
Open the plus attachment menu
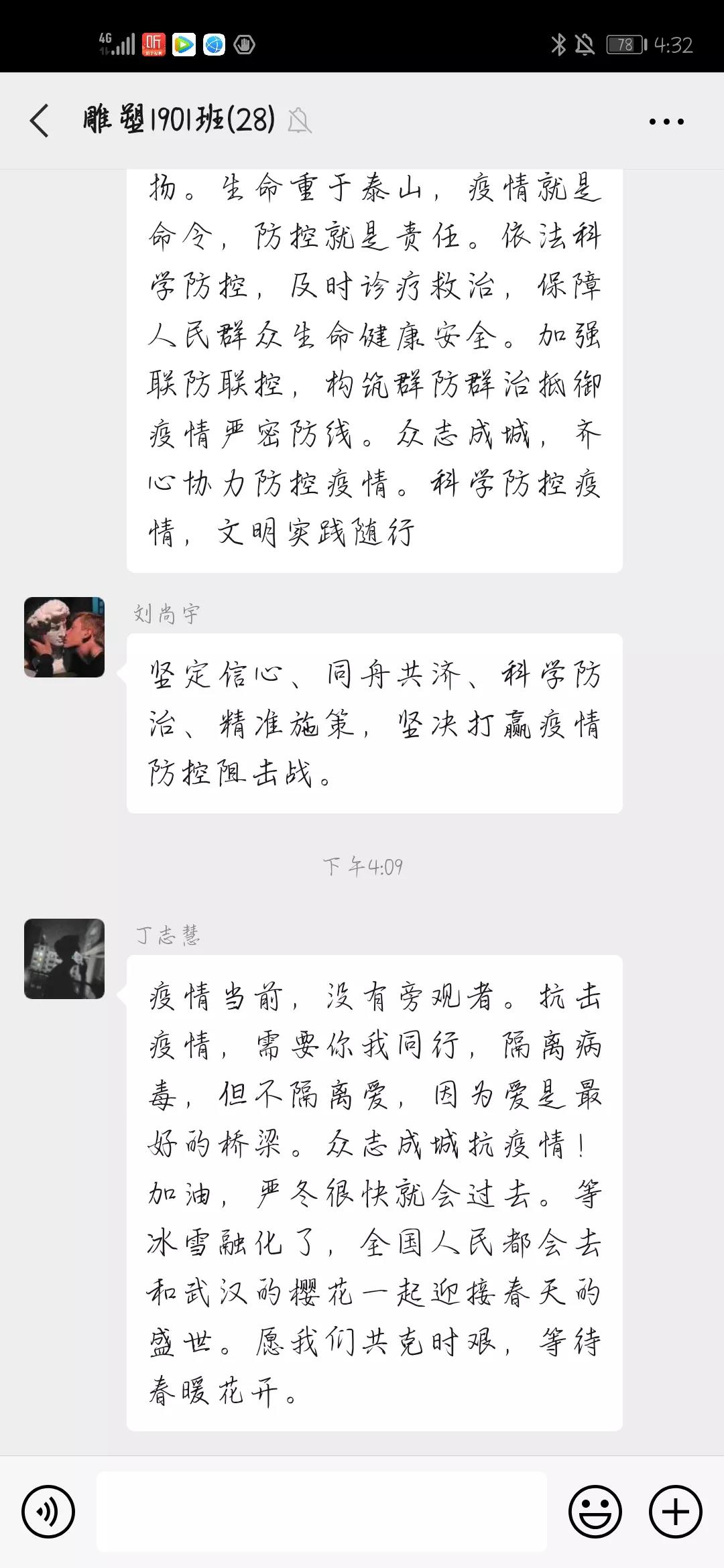(675, 1512)
